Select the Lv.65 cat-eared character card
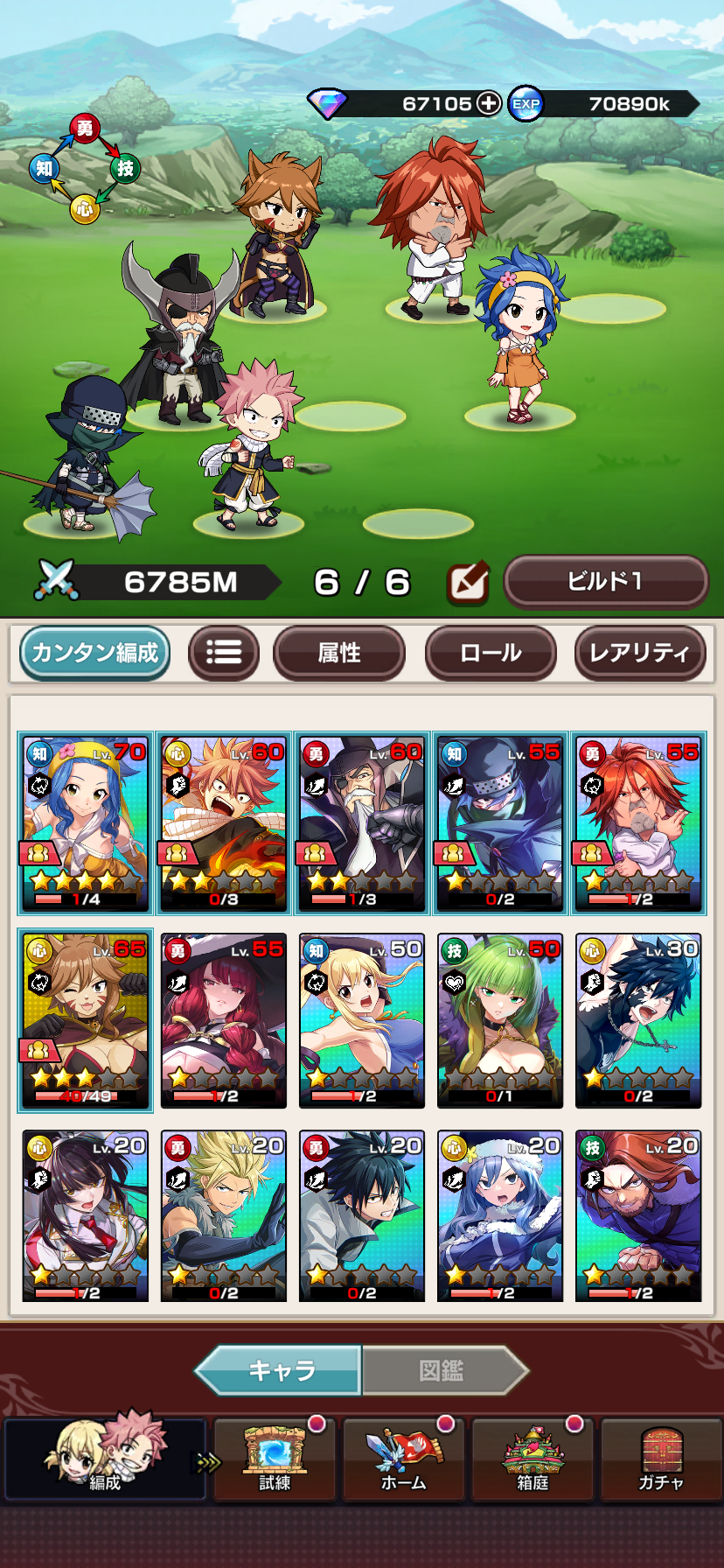The image size is (724, 1568). tap(85, 1020)
